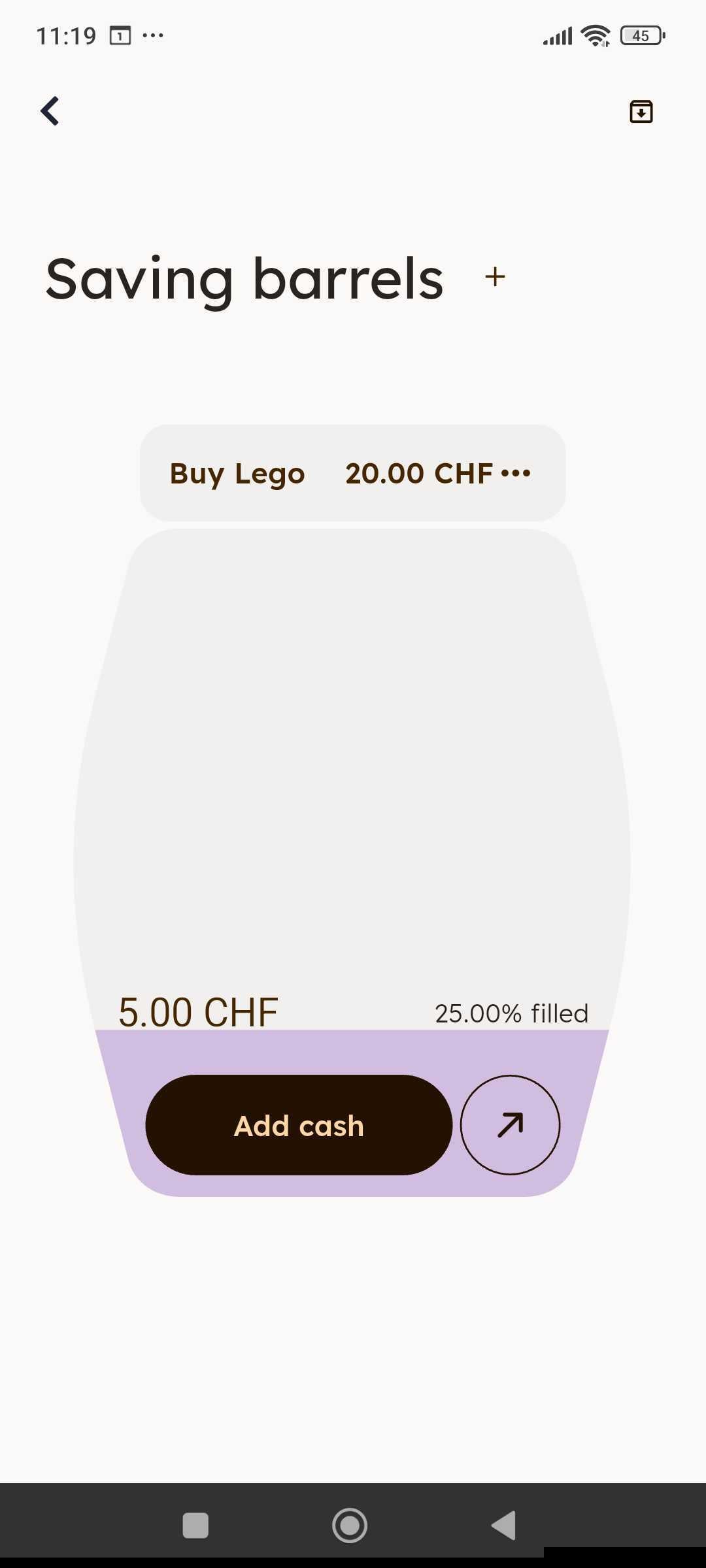Go back using the top-left arrow
This screenshot has width=706, height=1568.
pyautogui.click(x=50, y=111)
